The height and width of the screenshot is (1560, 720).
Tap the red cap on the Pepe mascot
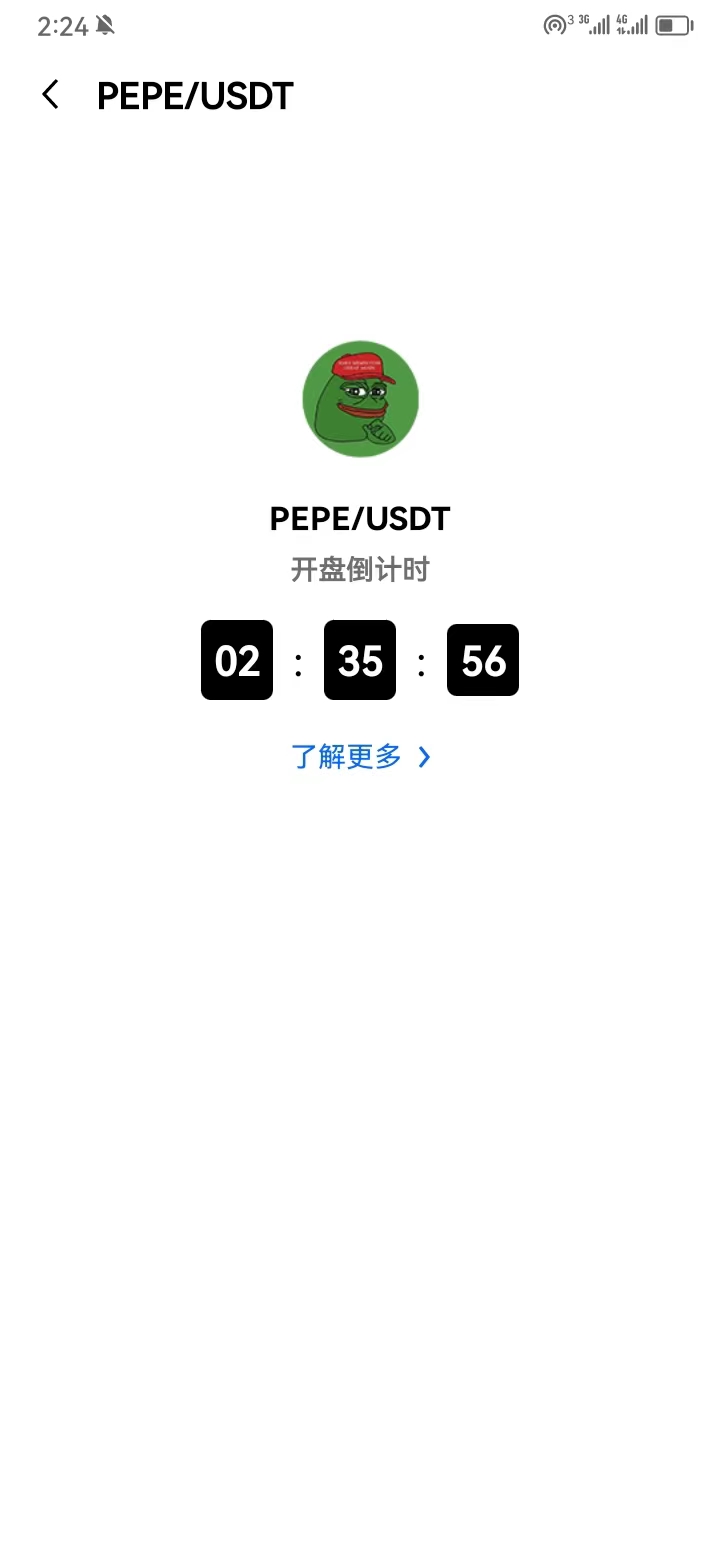click(362, 370)
